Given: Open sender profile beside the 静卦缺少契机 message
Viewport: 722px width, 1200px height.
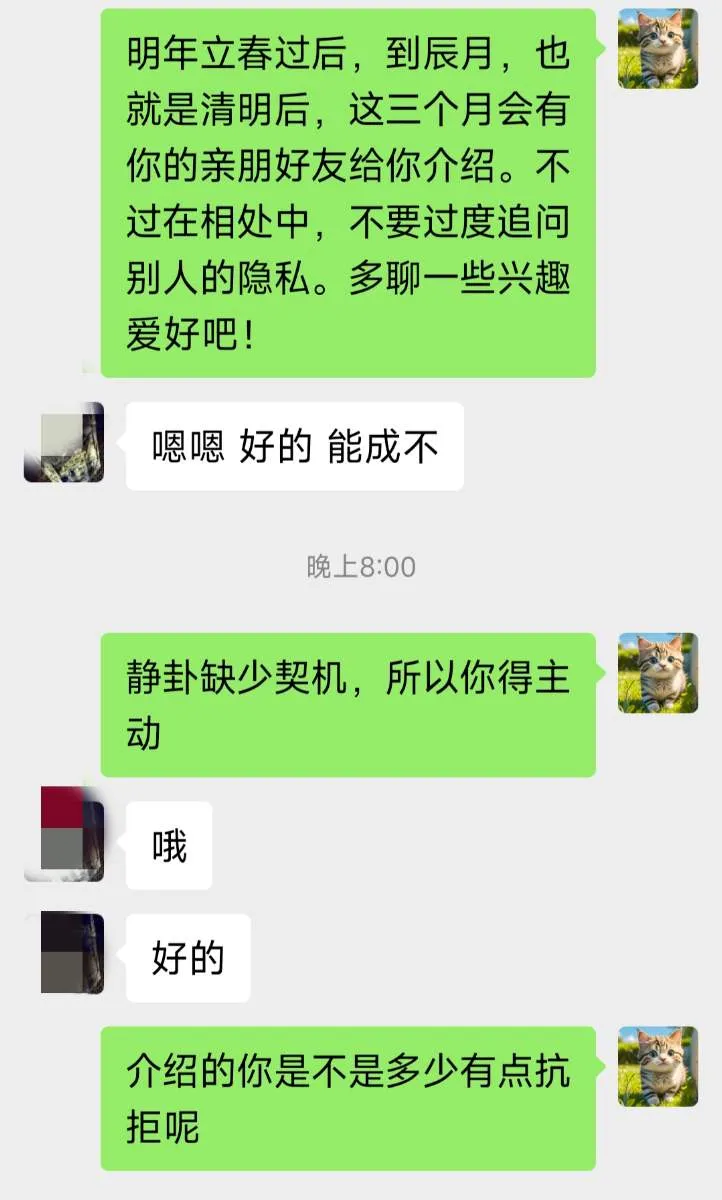Looking at the screenshot, I should pos(657,673).
